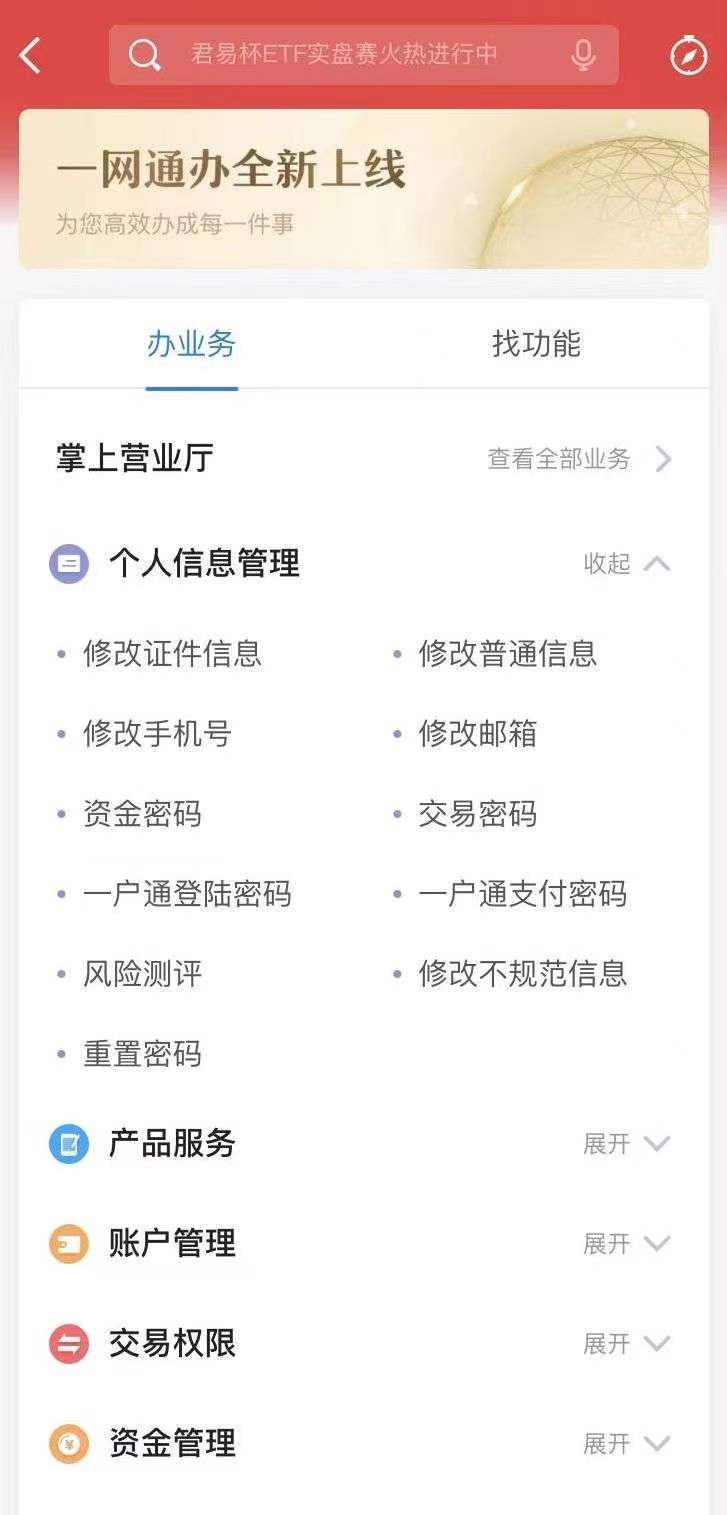This screenshot has height=1515, width=727.
Task: Open the 一网通办全新上线 banner
Action: tap(364, 189)
